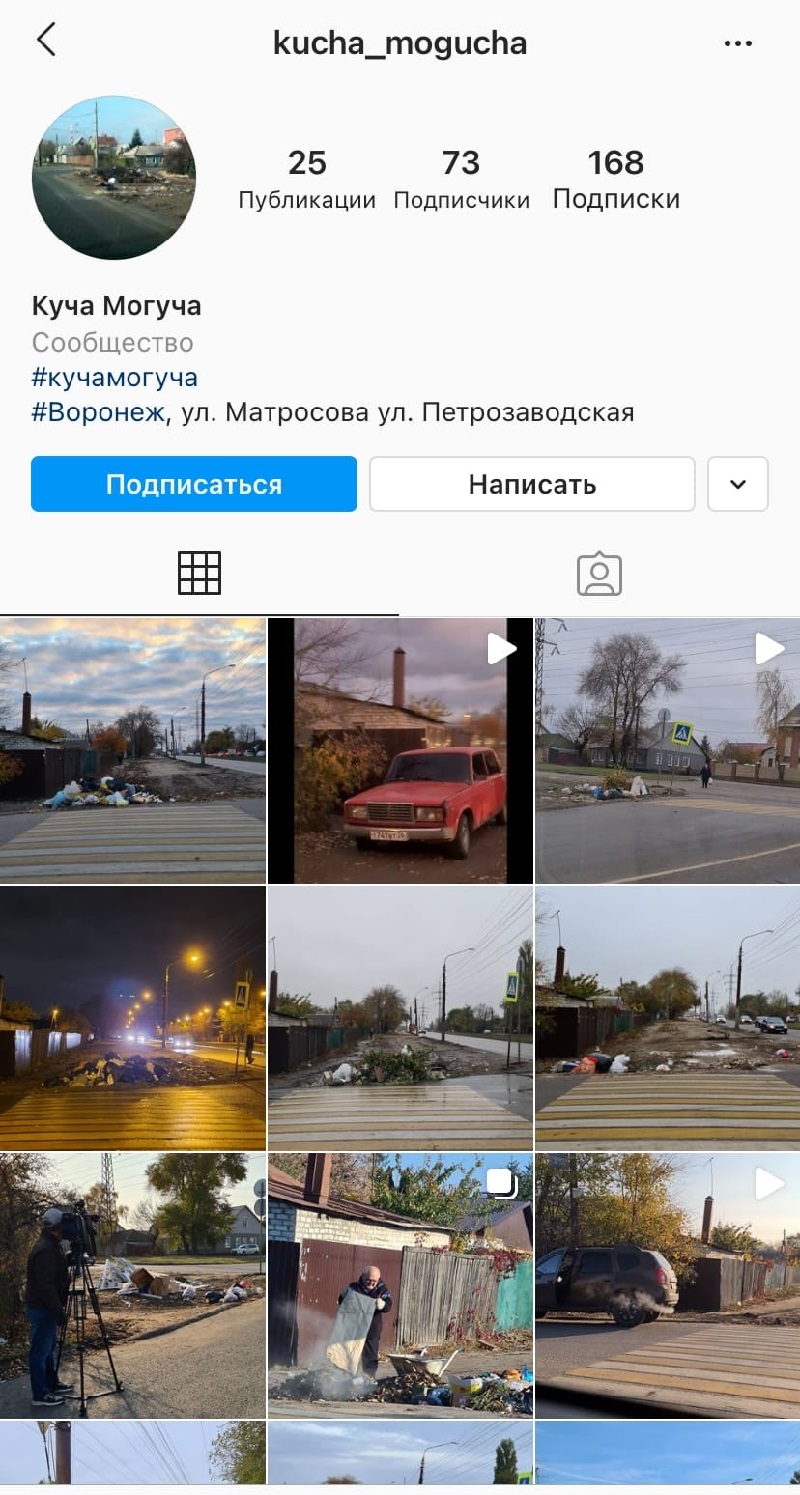800x1495 pixels.
Task: Play the video of the dark SUV
Action: 667,1285
